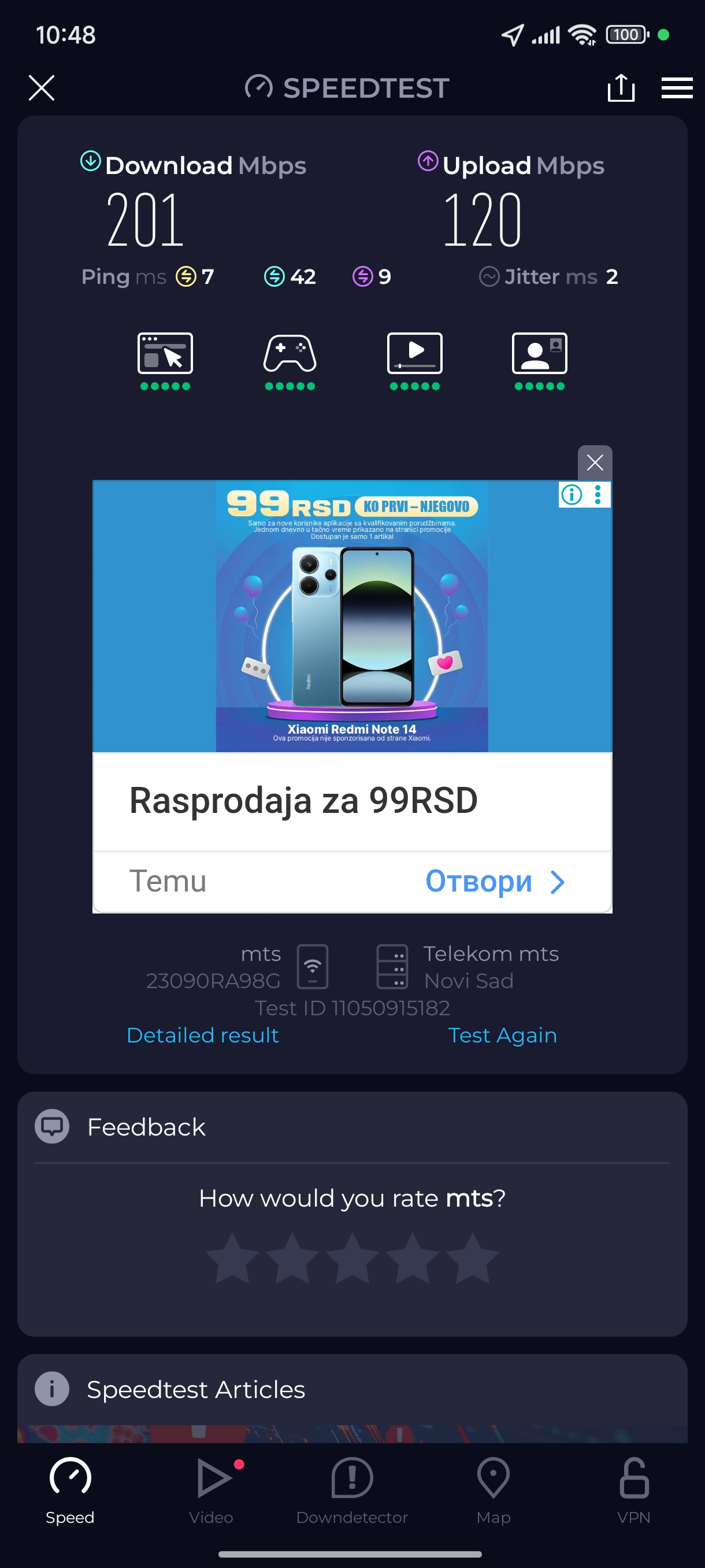The image size is (705, 1568).
Task: View the Detailed result
Action: pyautogui.click(x=203, y=1035)
